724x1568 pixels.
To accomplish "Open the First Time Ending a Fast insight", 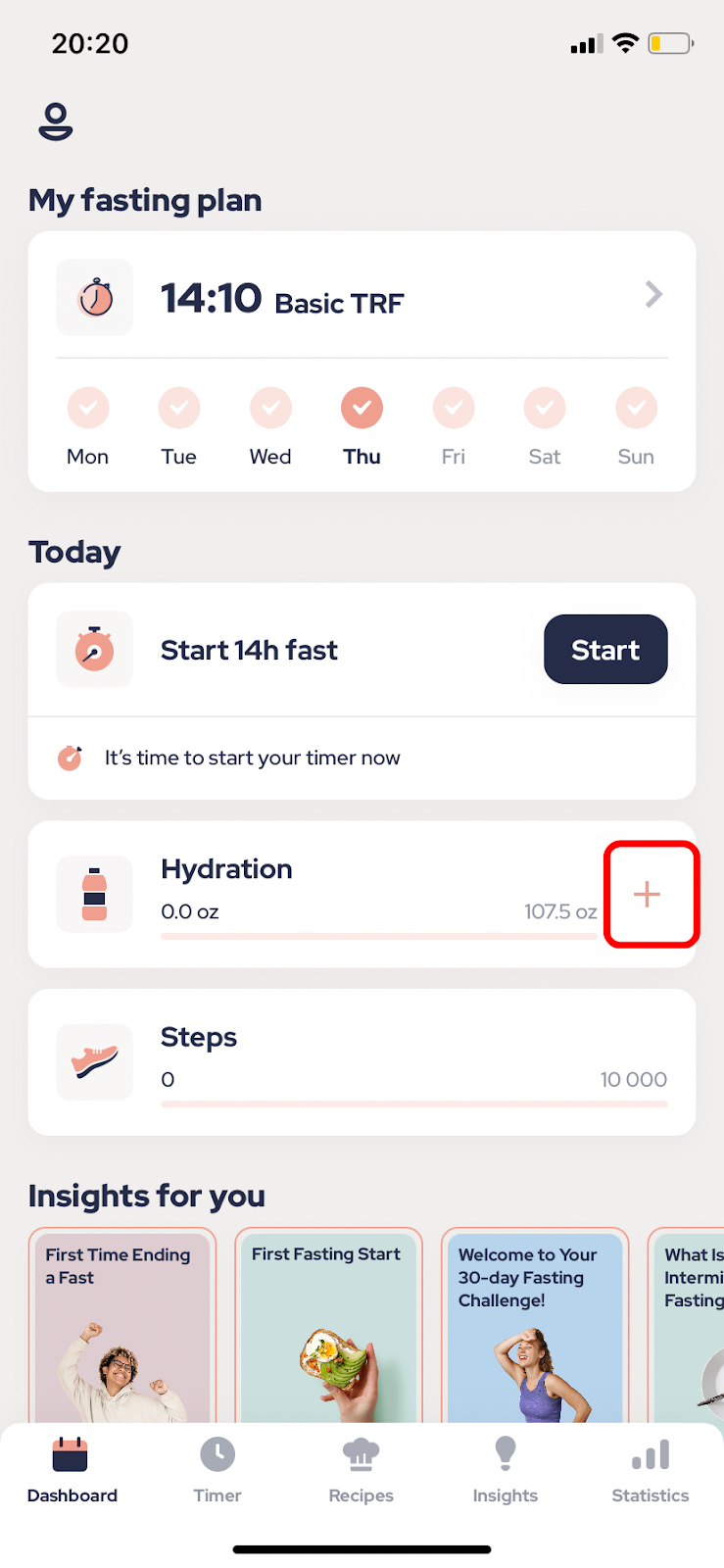I will (122, 1325).
